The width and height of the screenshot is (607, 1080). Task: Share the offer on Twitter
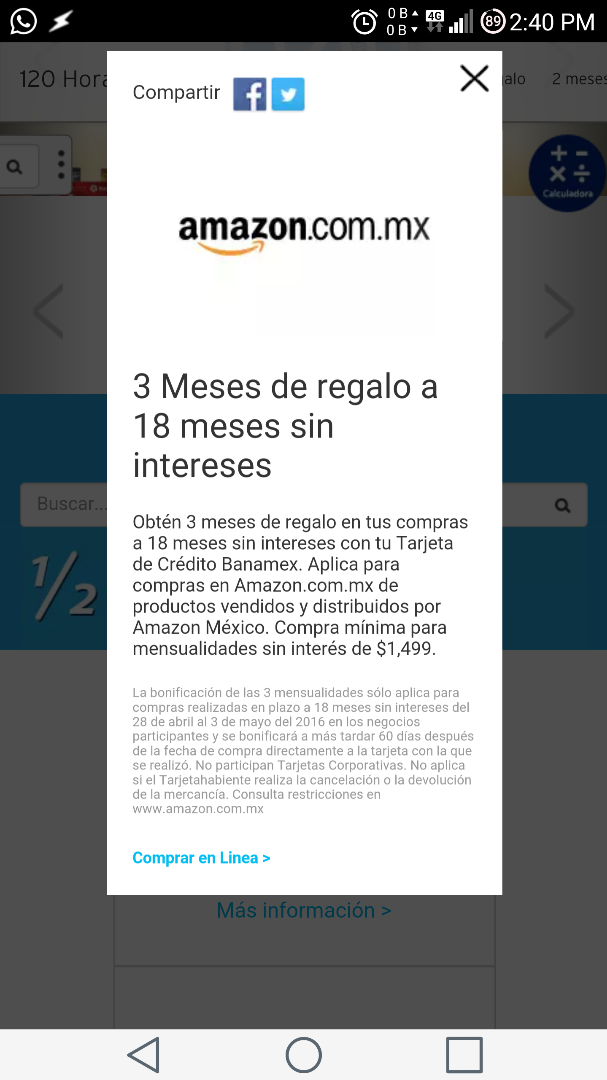pyautogui.click(x=288, y=94)
